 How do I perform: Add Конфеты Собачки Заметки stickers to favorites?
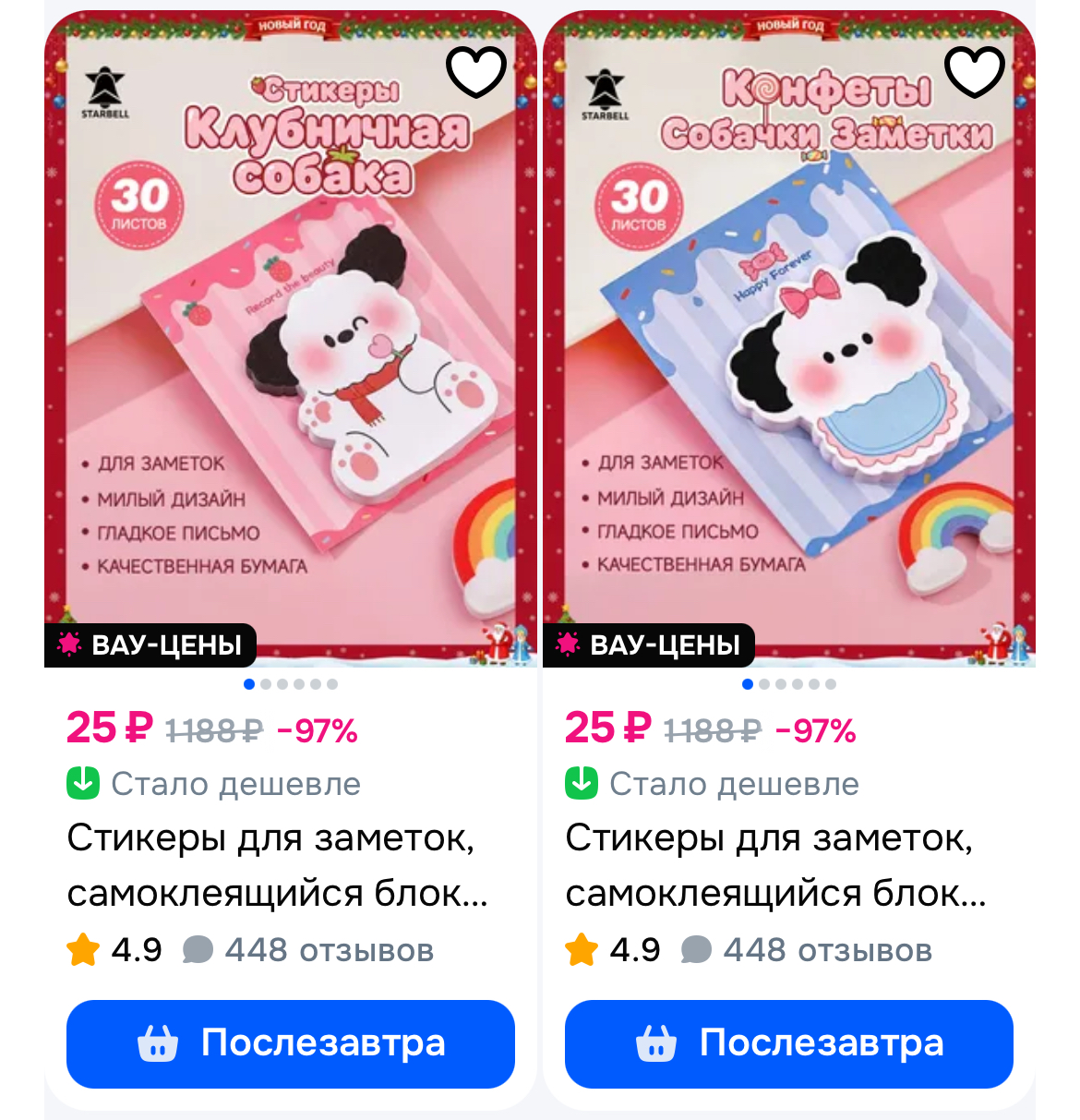coord(975,71)
